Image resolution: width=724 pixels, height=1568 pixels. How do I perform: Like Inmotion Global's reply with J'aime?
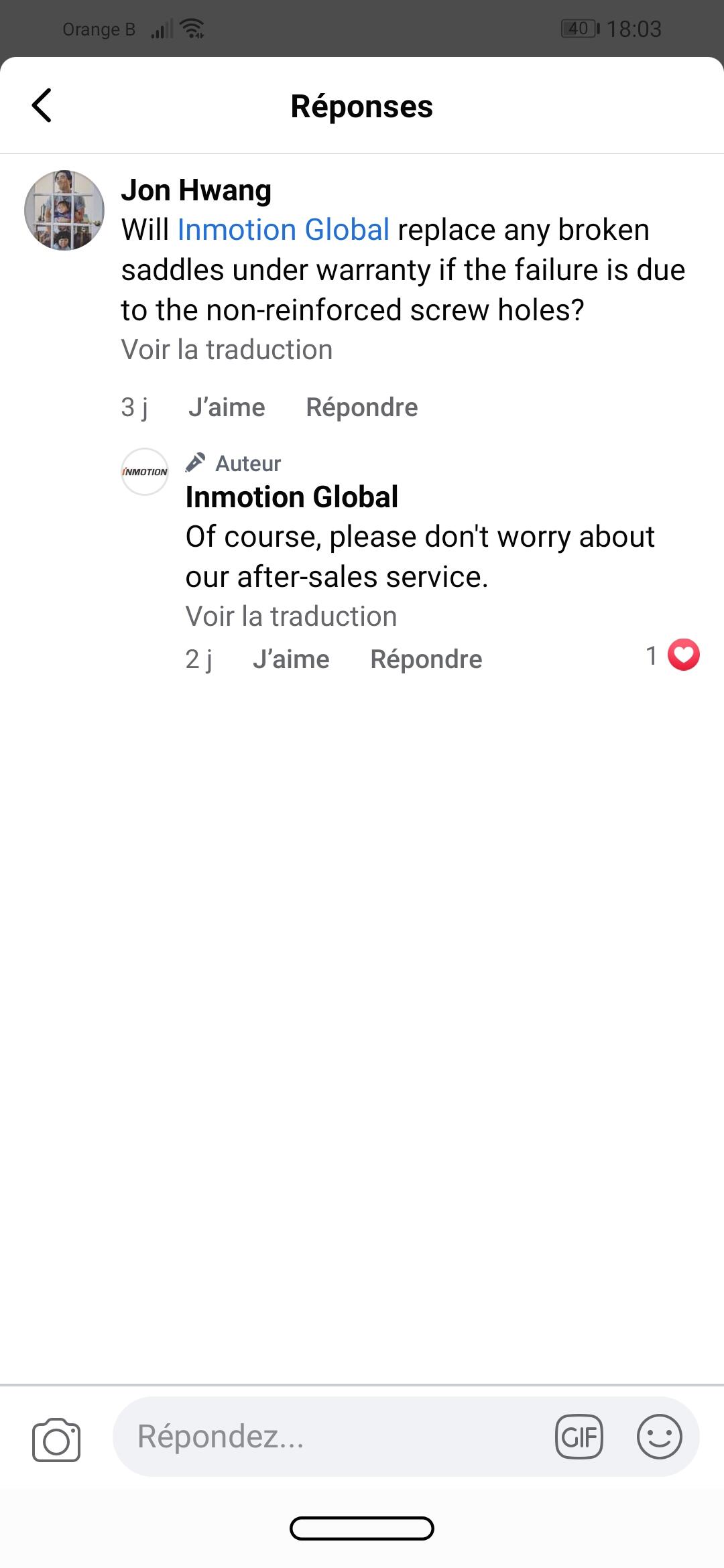(291, 659)
